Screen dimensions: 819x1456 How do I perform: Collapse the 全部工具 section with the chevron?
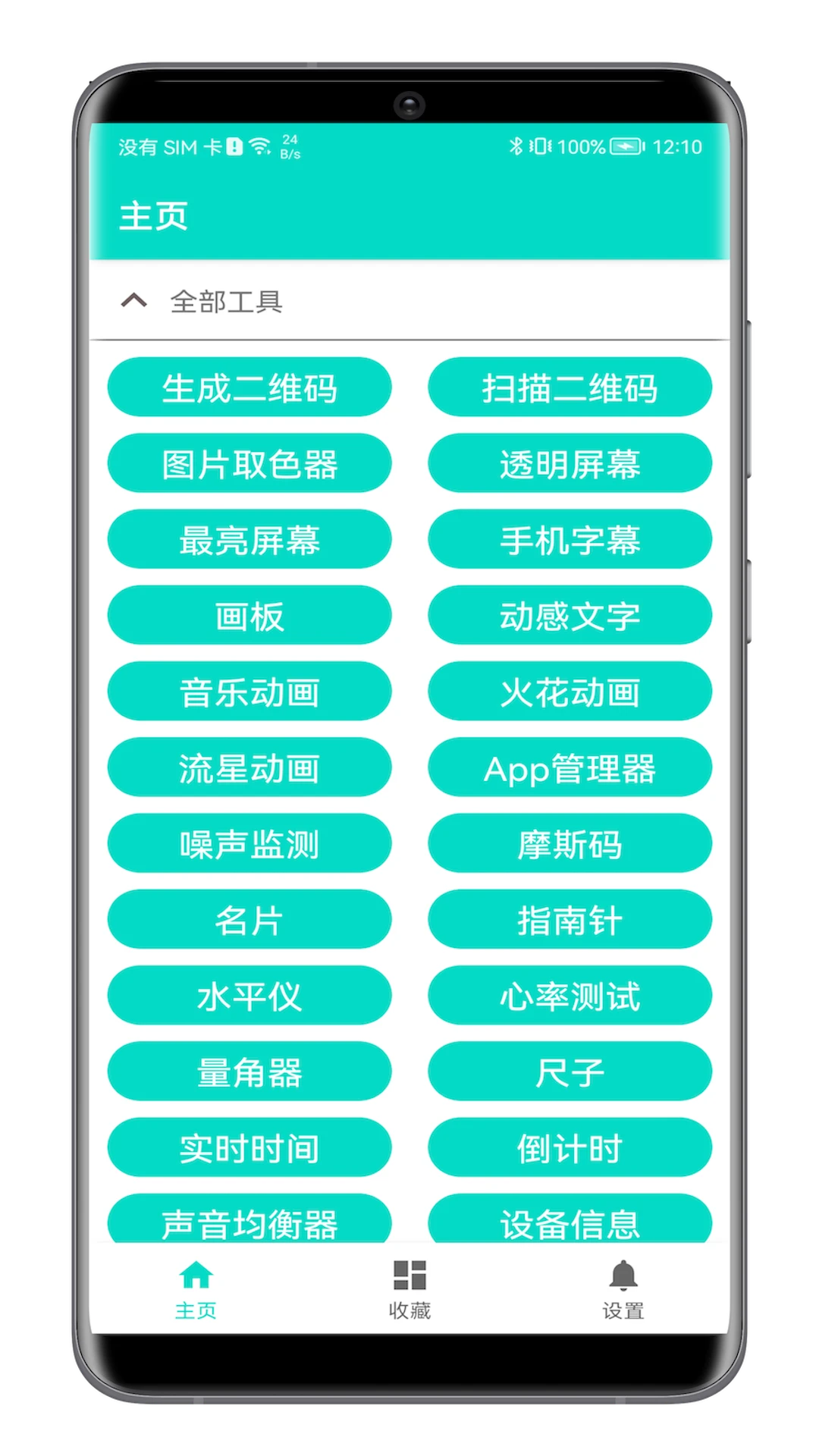(x=133, y=301)
